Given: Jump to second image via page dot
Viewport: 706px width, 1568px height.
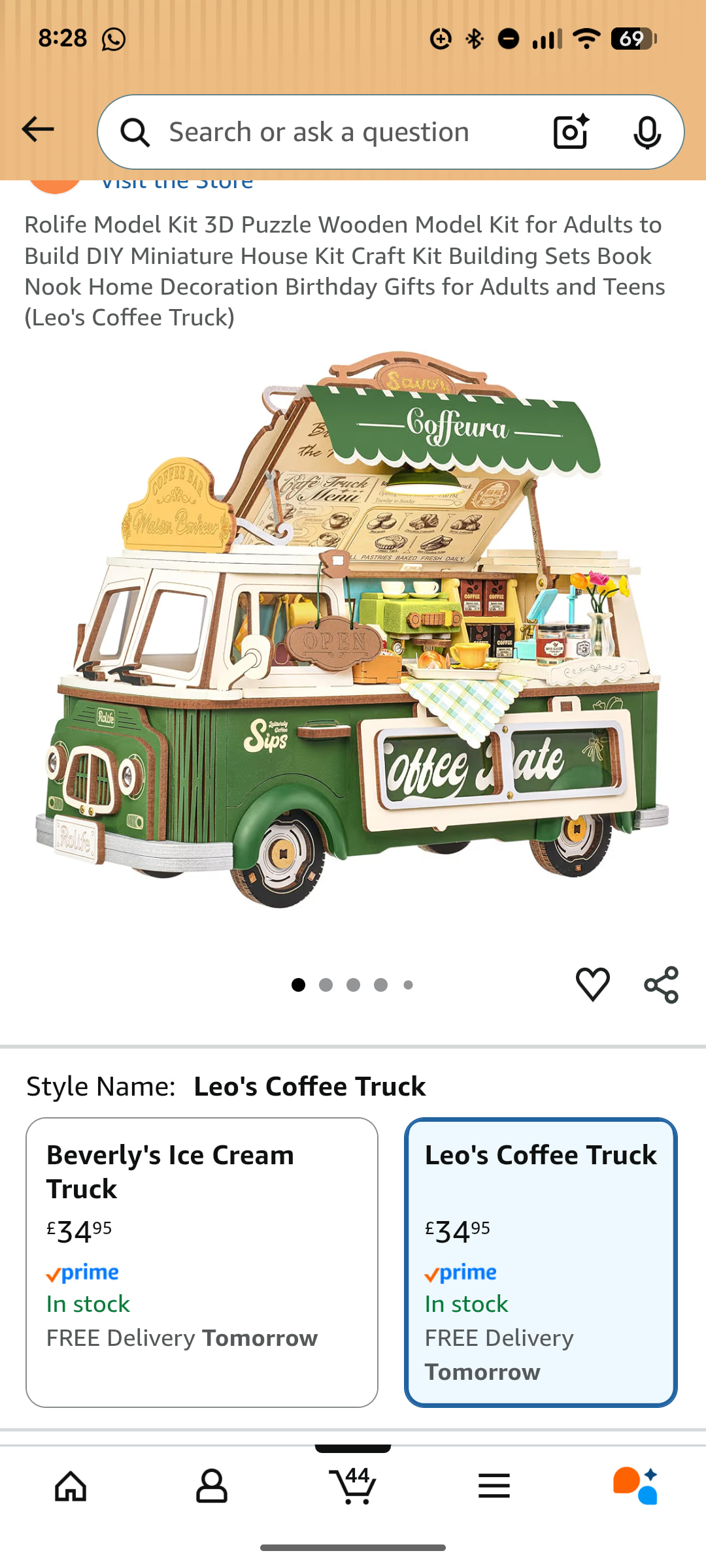Looking at the screenshot, I should click(326, 985).
